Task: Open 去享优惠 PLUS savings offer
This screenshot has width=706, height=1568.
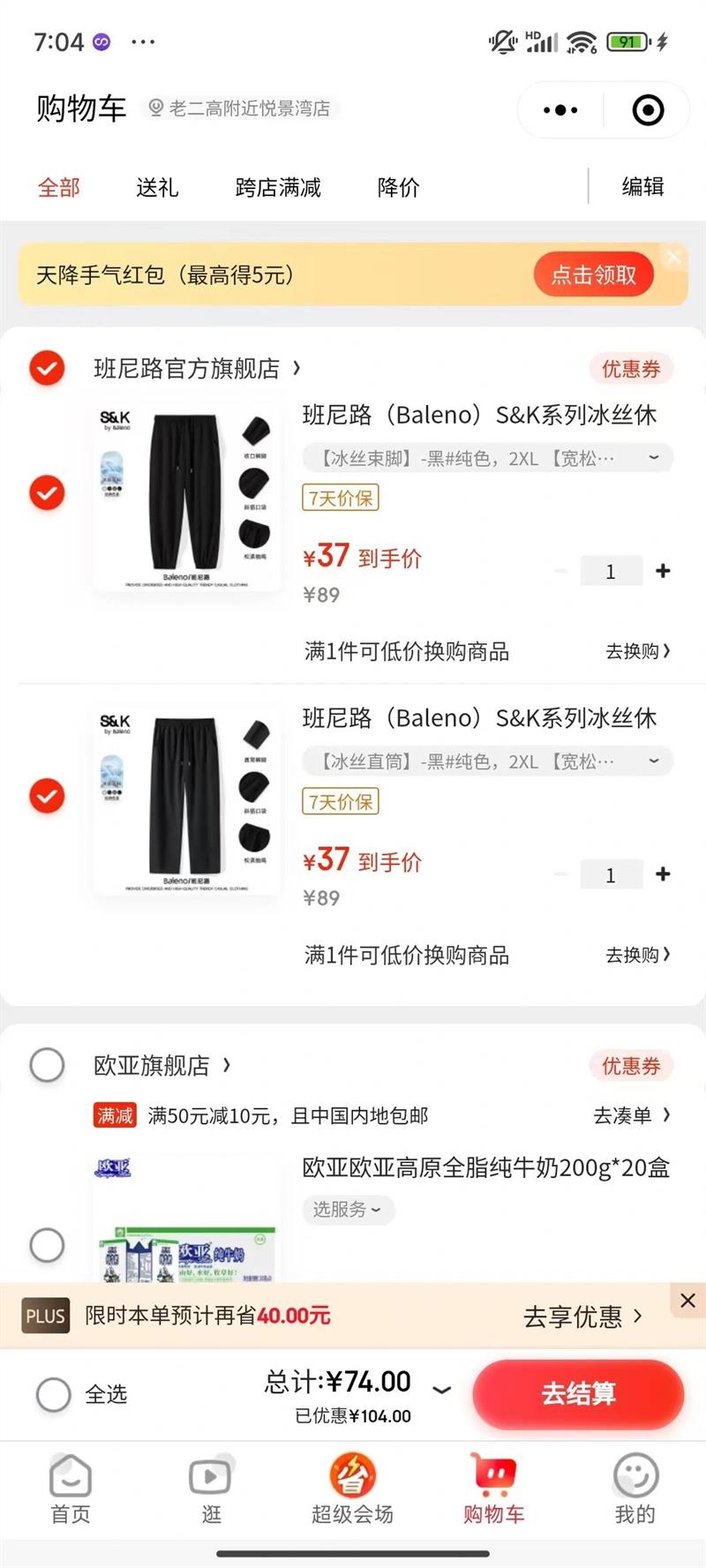Action: point(582,1317)
